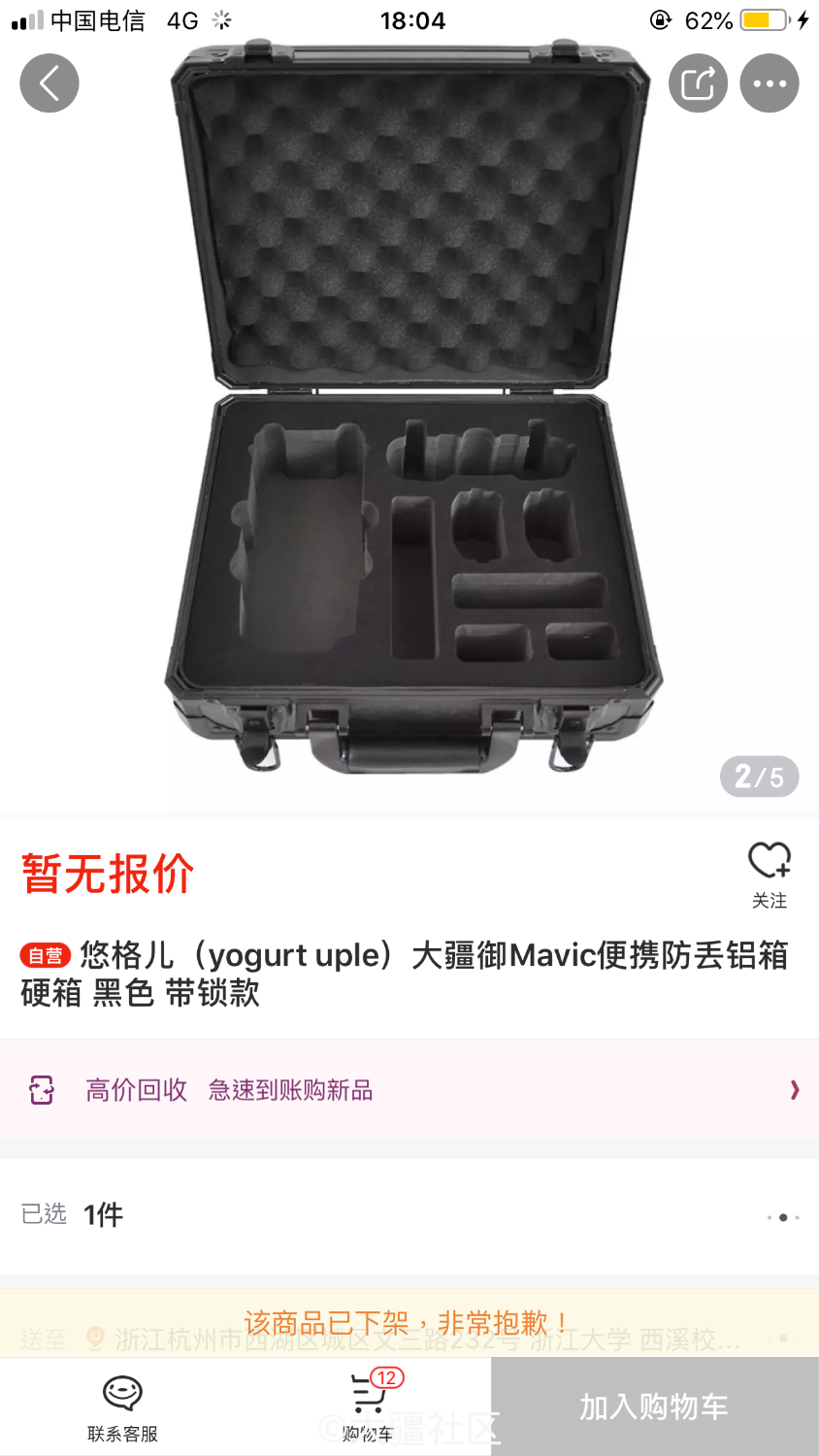Open the 已选 1件 selection row

tap(409, 1215)
